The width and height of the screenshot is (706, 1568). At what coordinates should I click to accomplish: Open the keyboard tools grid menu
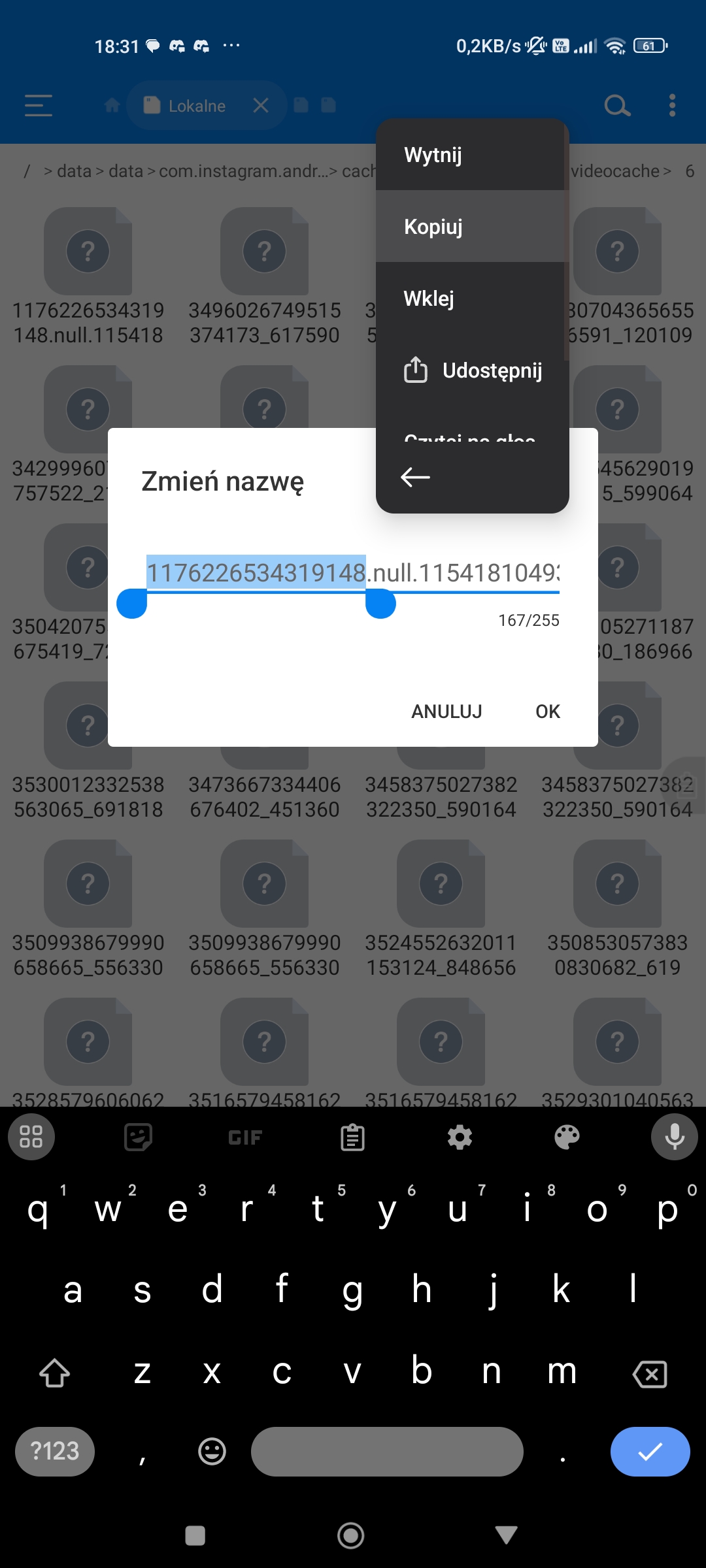click(x=31, y=1137)
